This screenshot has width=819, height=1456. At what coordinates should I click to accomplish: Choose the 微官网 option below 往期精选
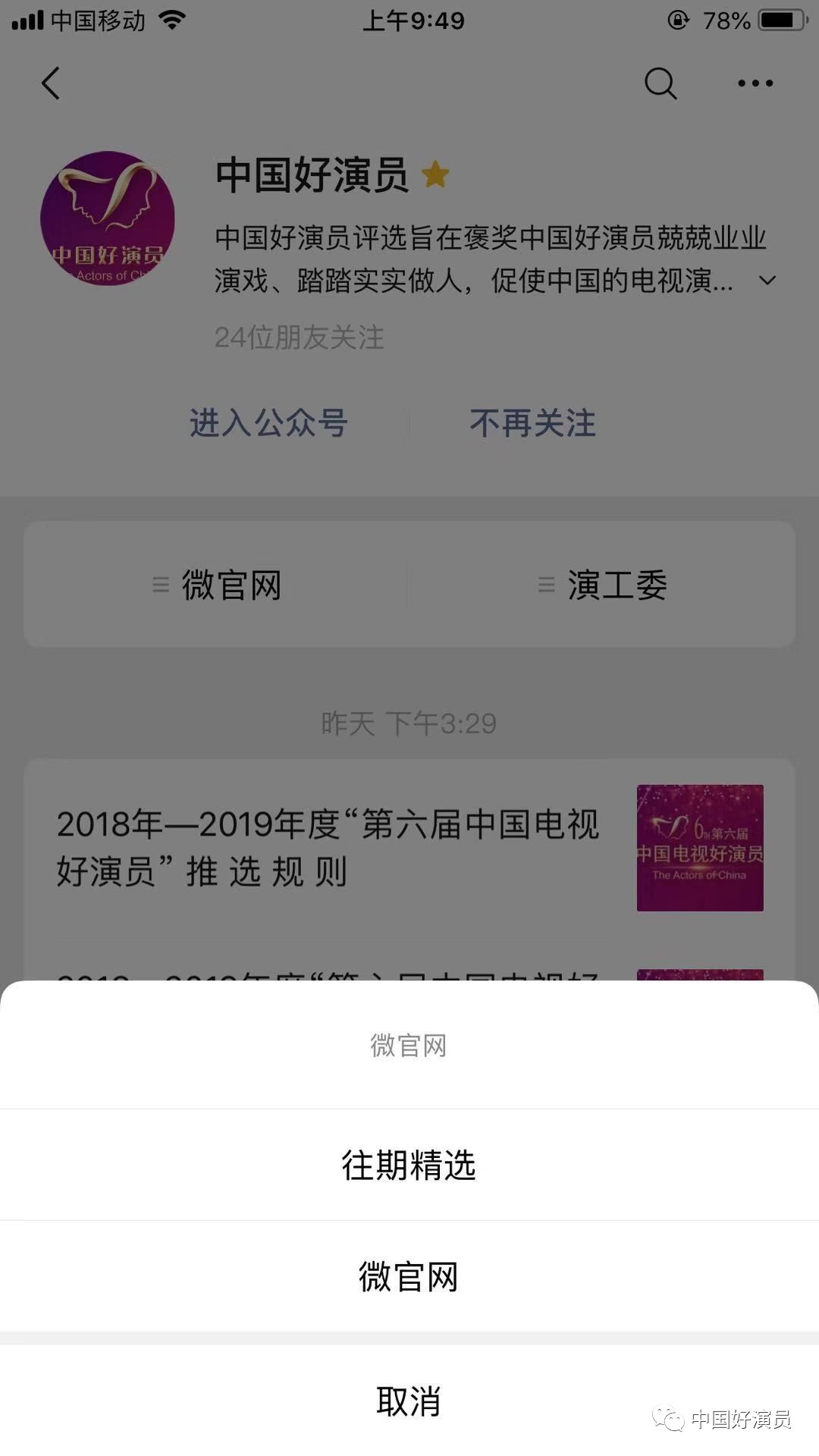(x=409, y=1277)
